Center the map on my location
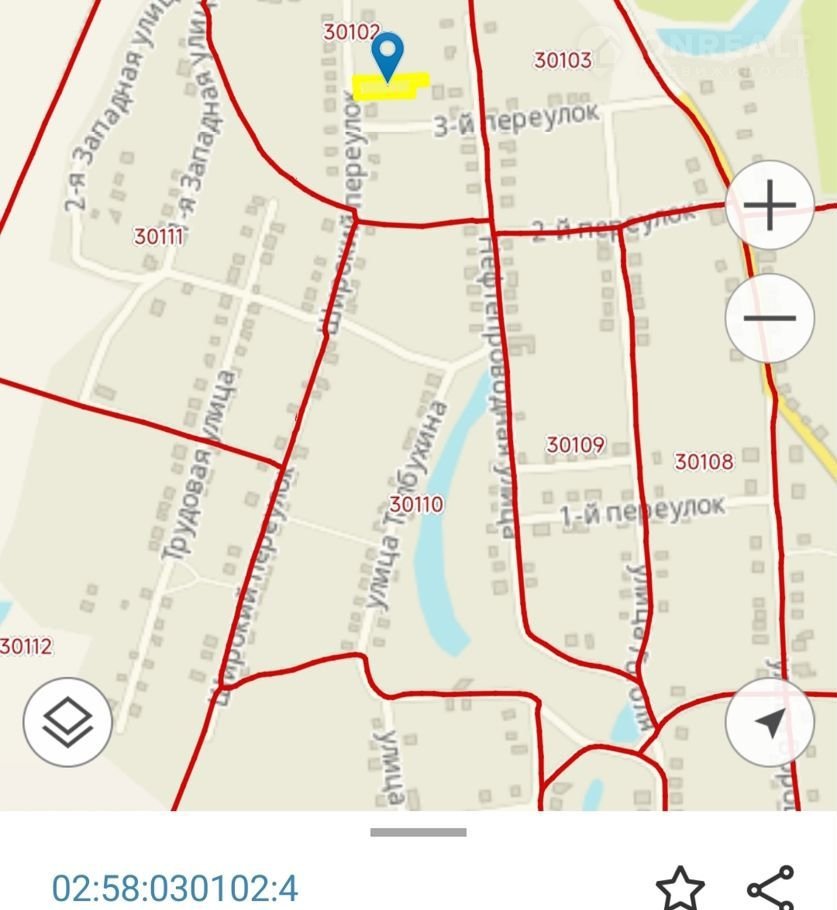Viewport: 837px width, 910px height. click(769, 723)
